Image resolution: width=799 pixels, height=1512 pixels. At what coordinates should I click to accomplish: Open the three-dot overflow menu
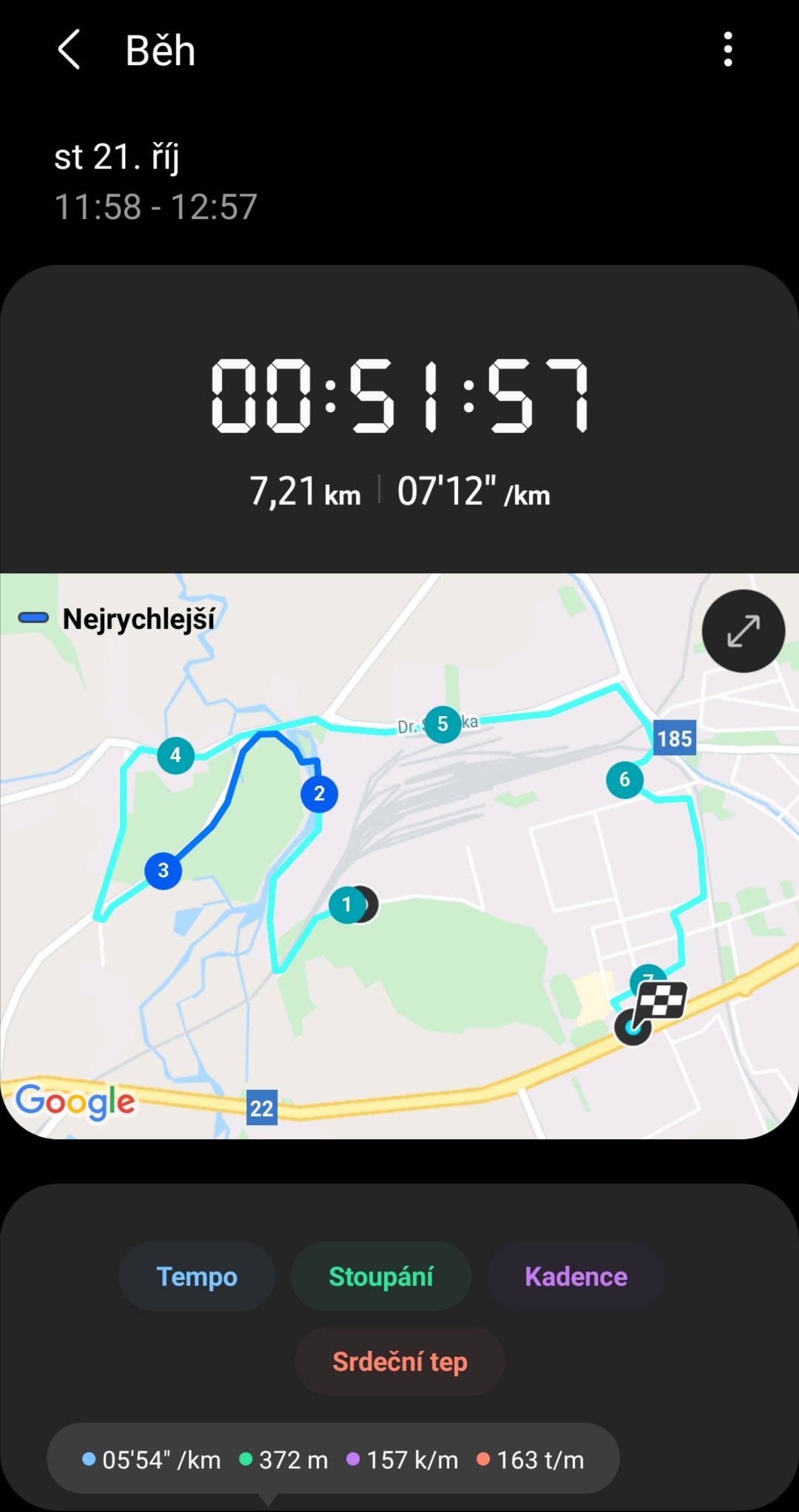pyautogui.click(x=728, y=50)
